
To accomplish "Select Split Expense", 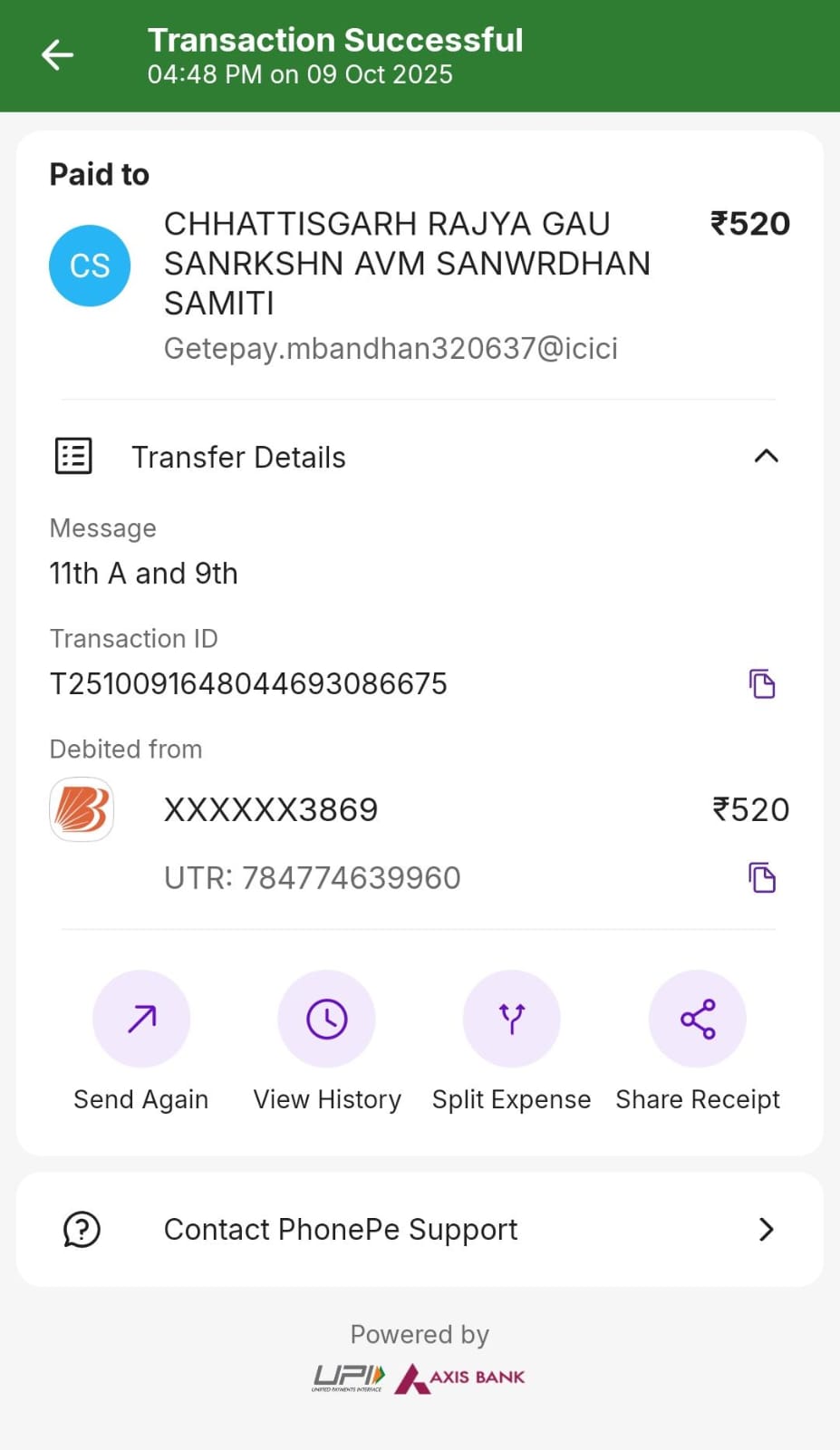I will (x=512, y=1020).
